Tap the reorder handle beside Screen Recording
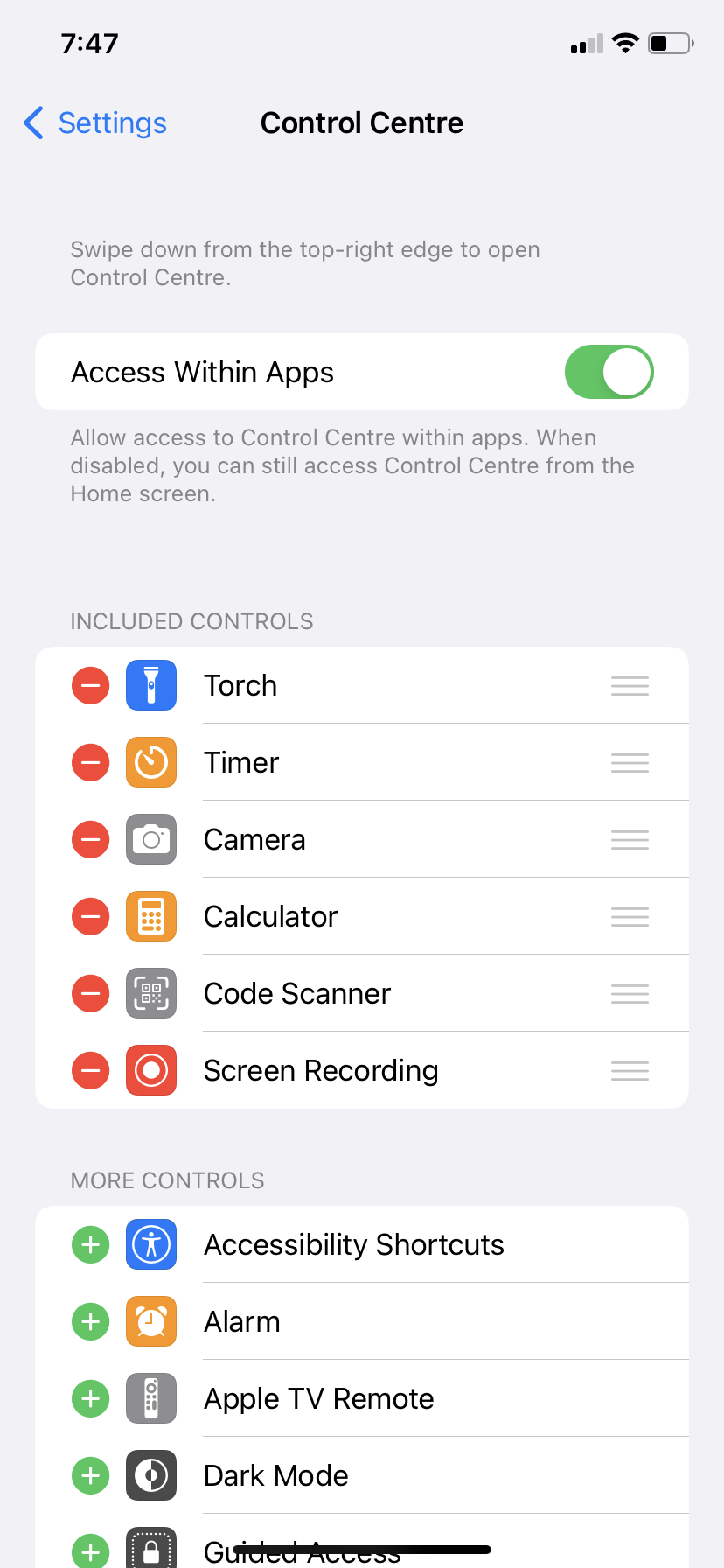Viewport: 724px width, 1568px height. pos(630,1070)
